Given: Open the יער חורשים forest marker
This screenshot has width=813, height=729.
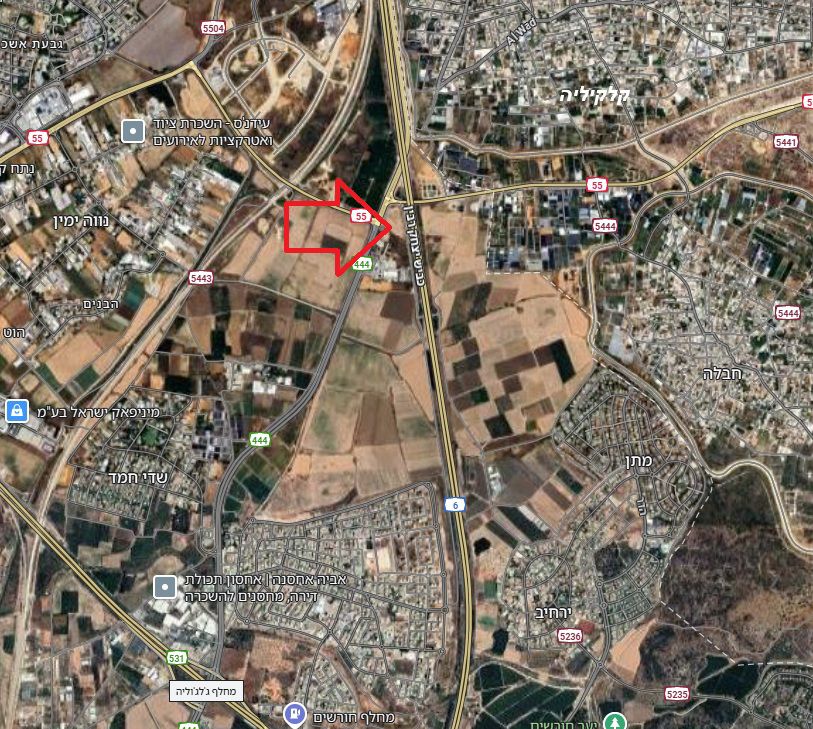Looking at the screenshot, I should [616, 722].
